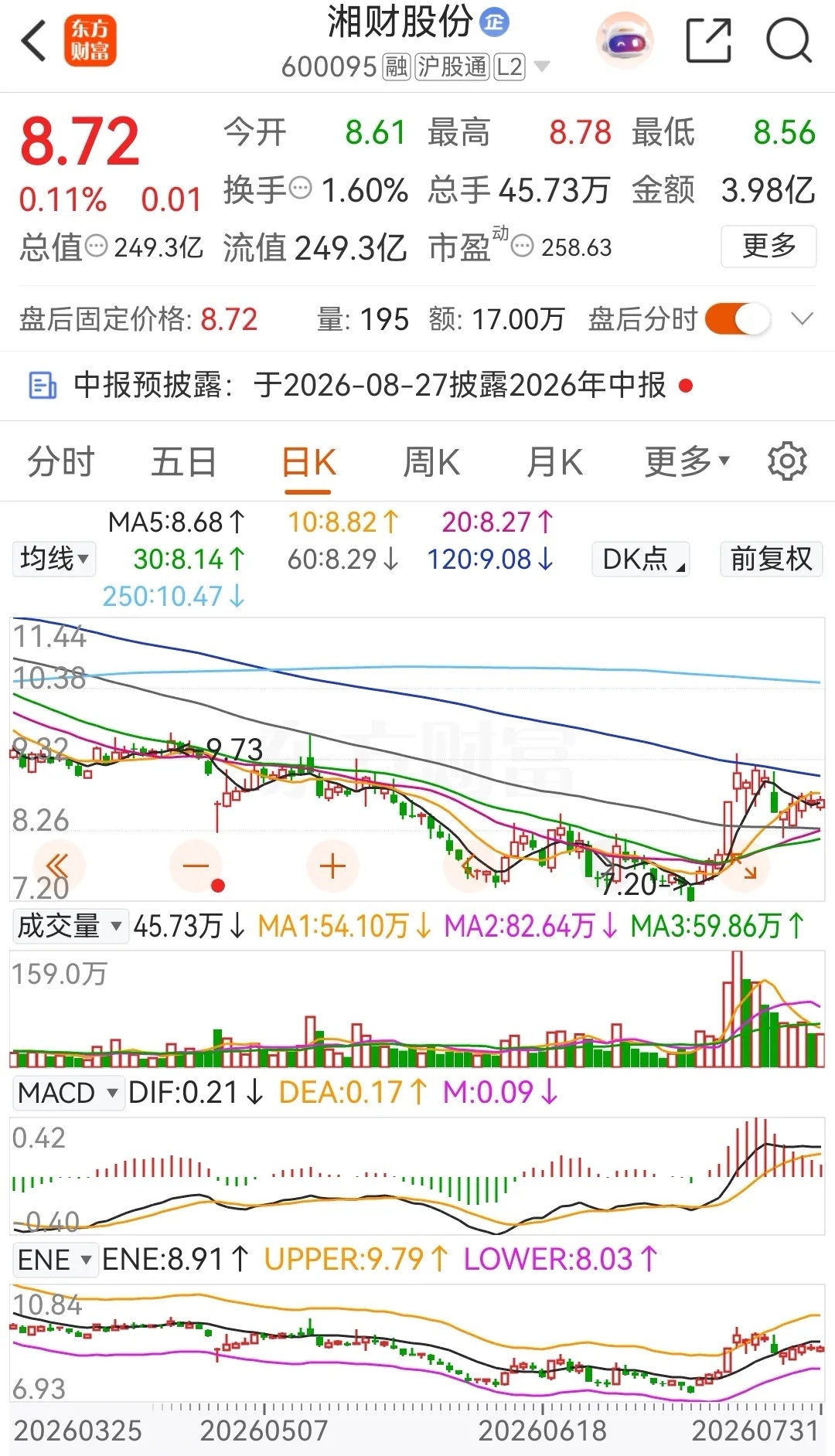The width and height of the screenshot is (835, 1456).
Task: Share this stock page
Action: [709, 41]
